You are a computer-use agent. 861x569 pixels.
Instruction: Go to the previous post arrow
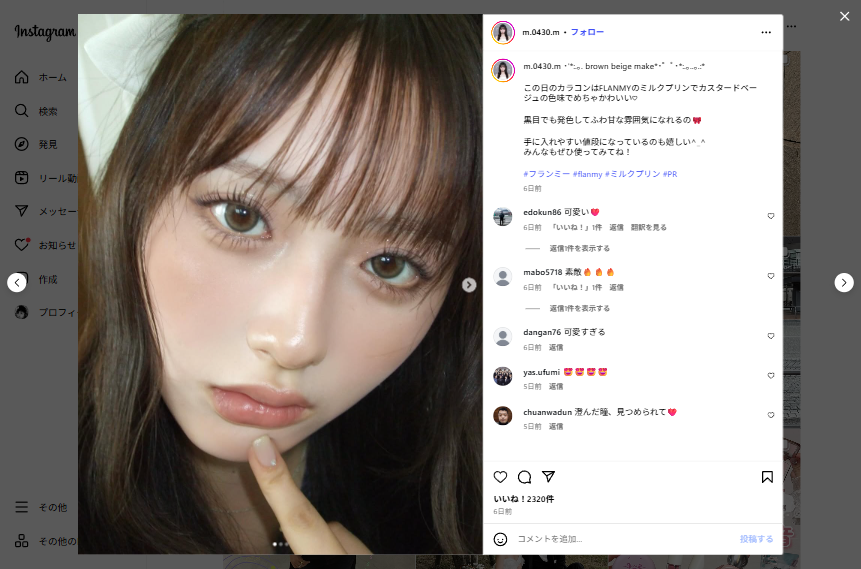coord(17,283)
